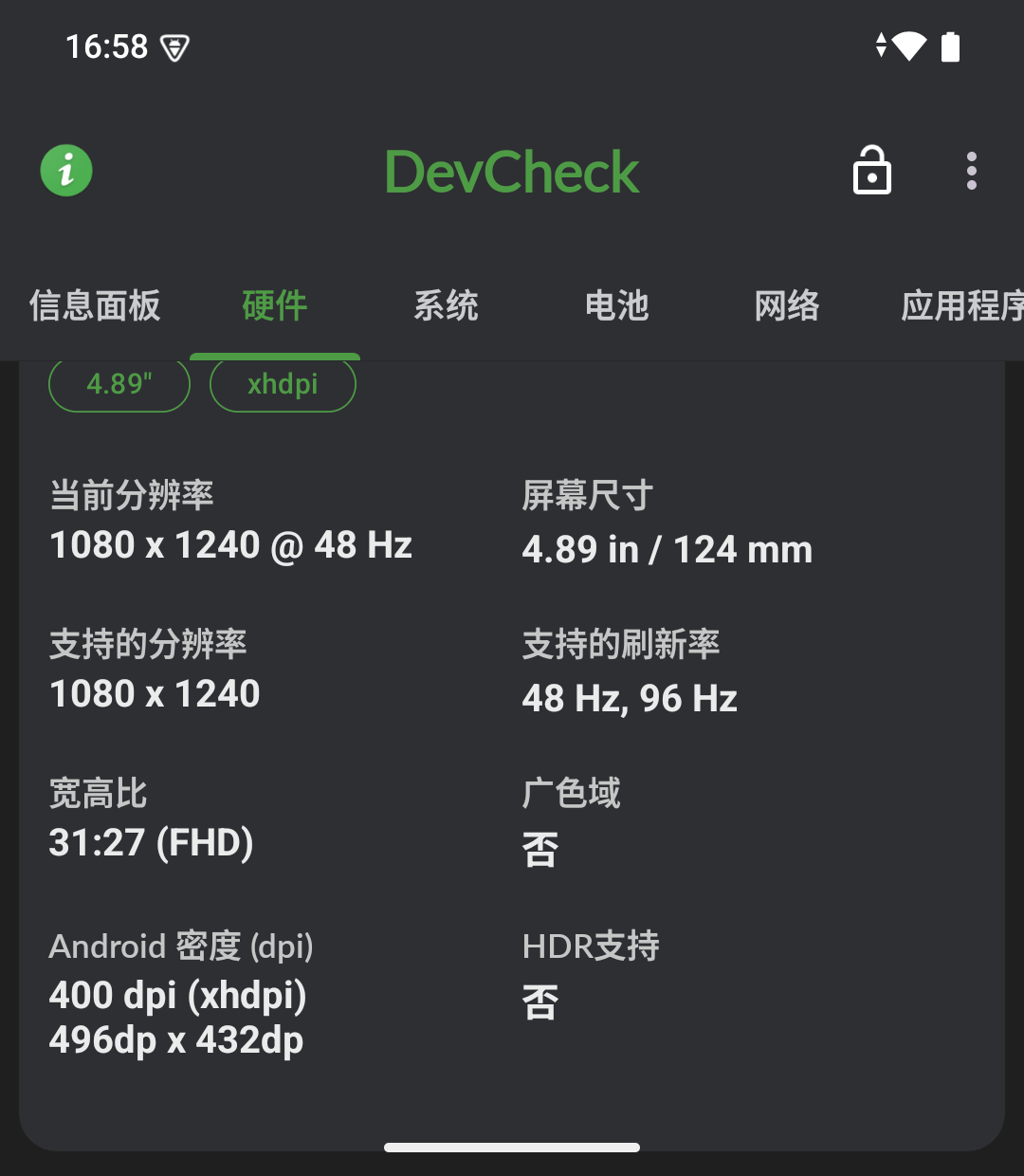
Task: Select the 硬件 tab
Action: pos(275,305)
